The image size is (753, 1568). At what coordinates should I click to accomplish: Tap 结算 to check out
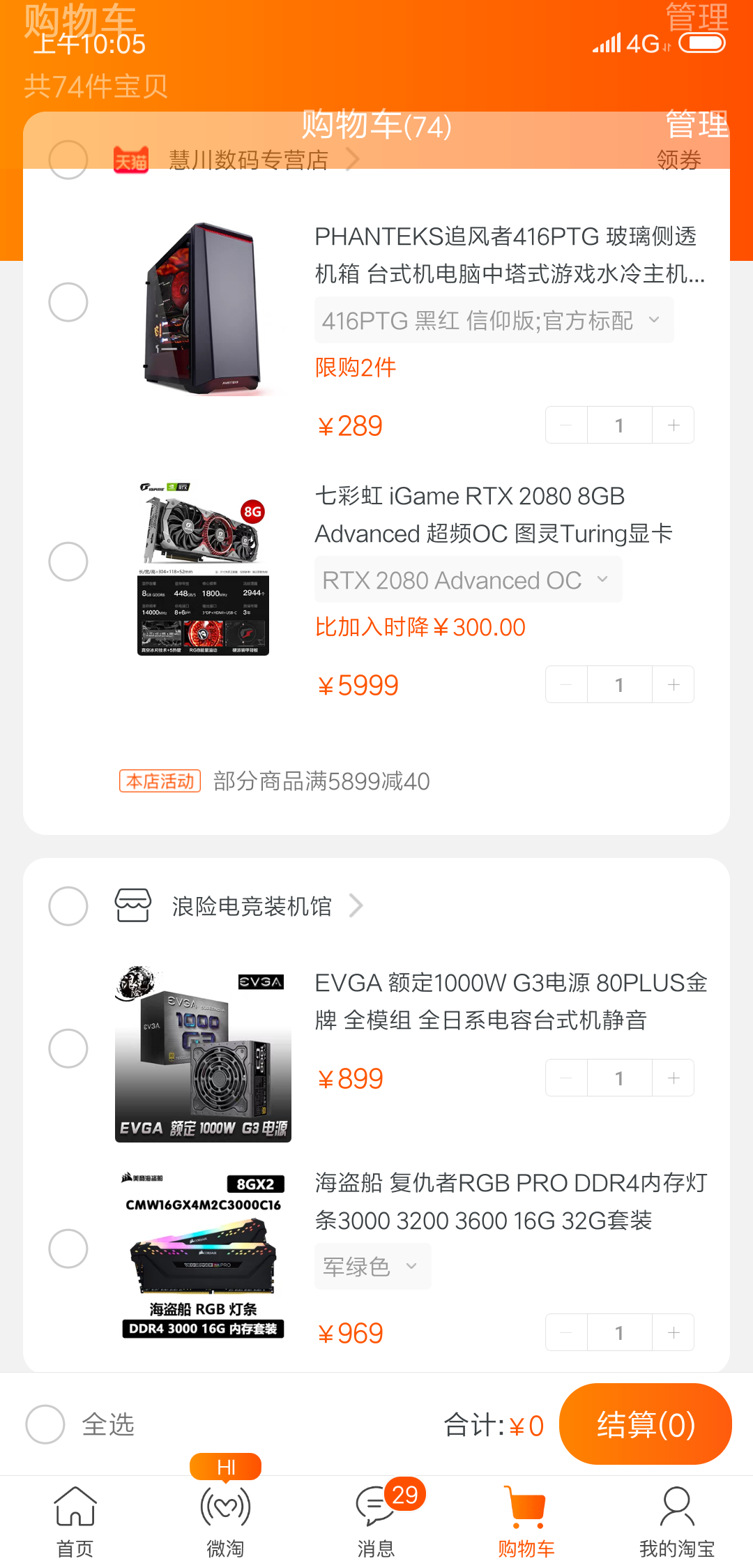[645, 1424]
